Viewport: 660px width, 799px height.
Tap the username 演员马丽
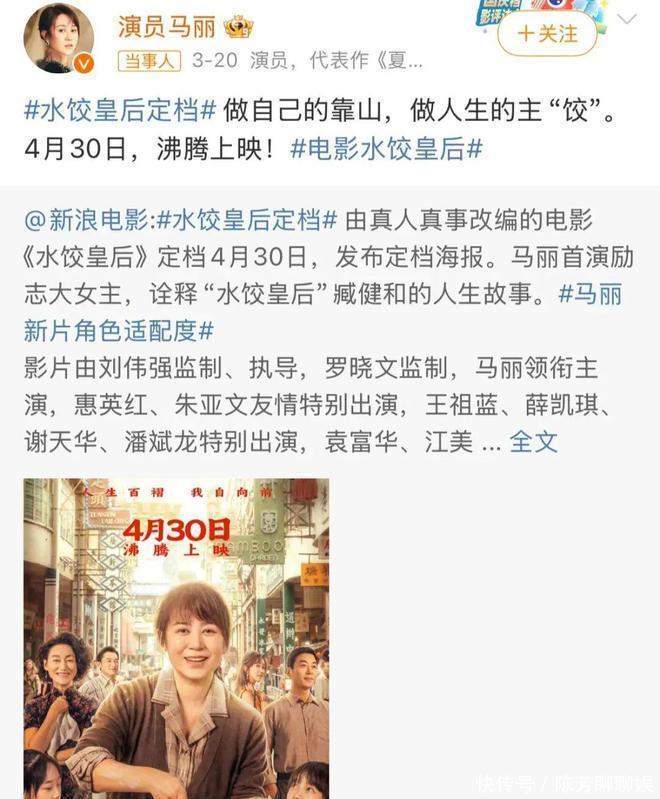coord(166,26)
